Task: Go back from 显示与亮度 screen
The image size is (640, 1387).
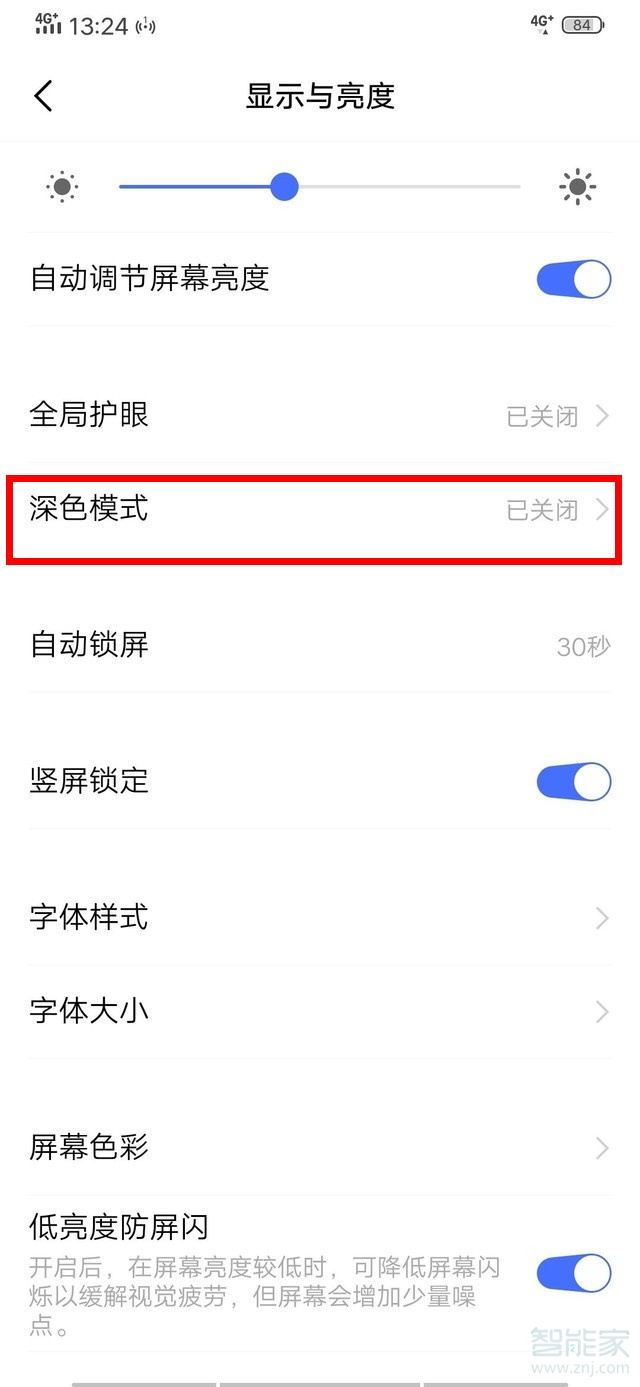Action: 43,96
